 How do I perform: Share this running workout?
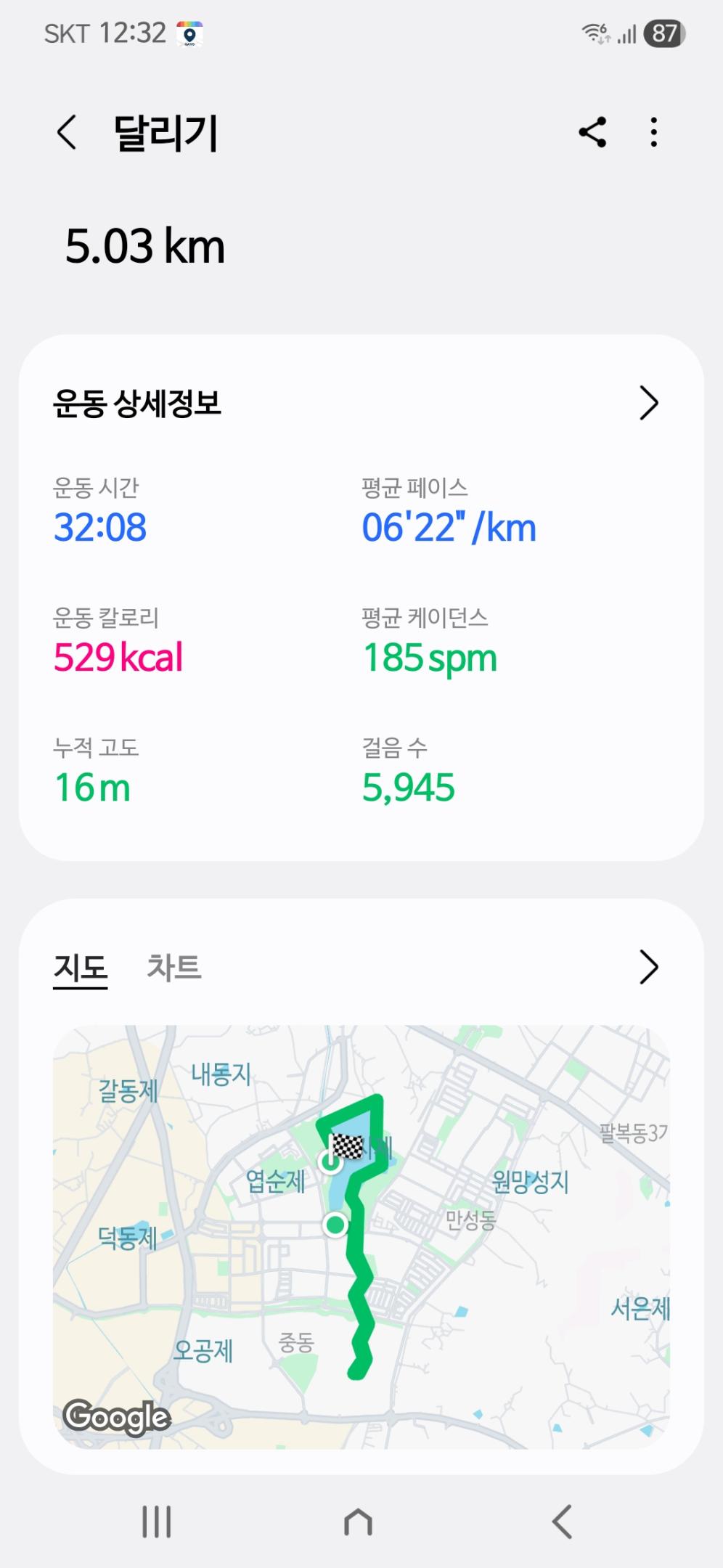click(x=592, y=133)
